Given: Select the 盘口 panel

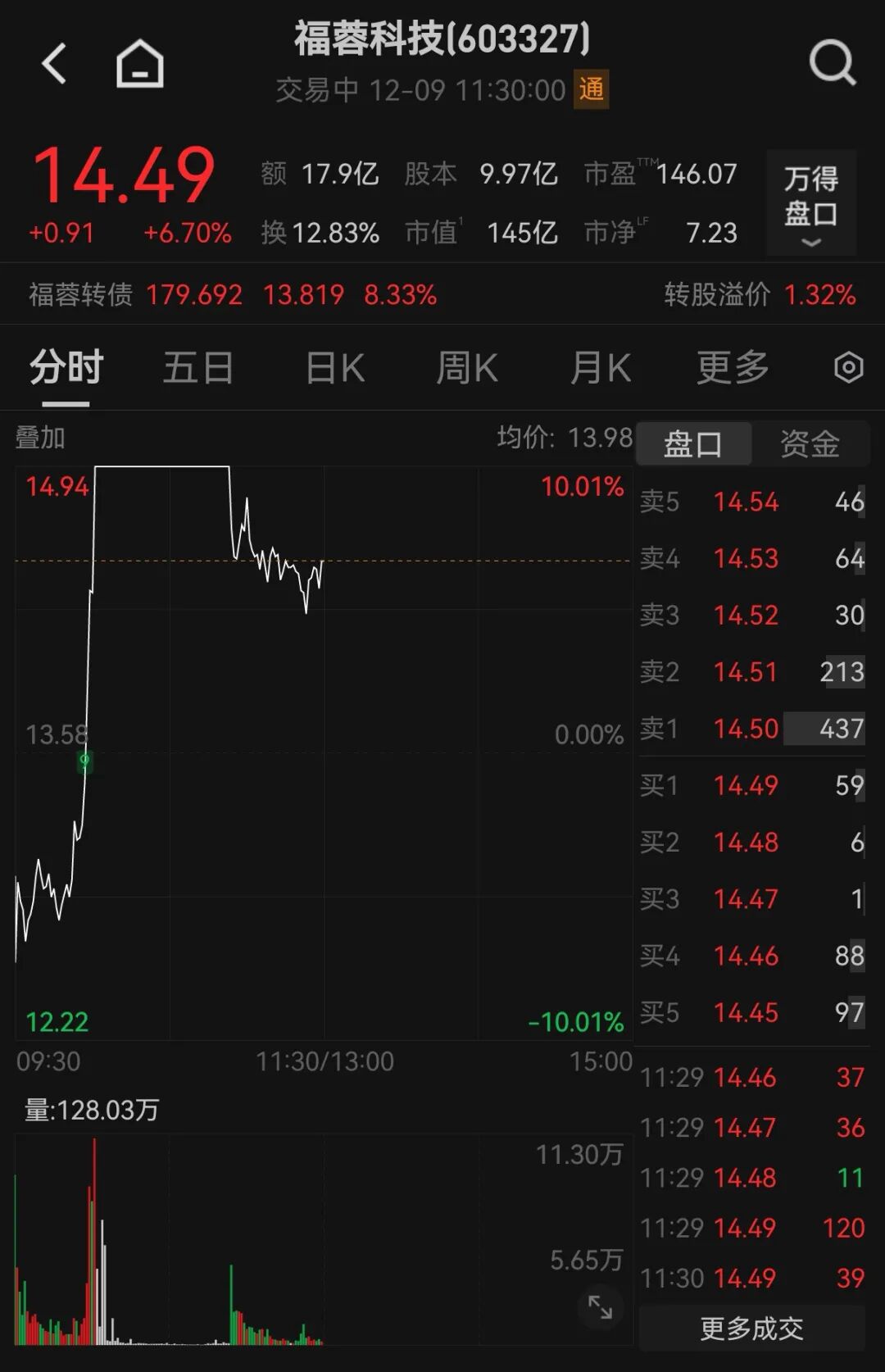Looking at the screenshot, I should (x=693, y=443).
